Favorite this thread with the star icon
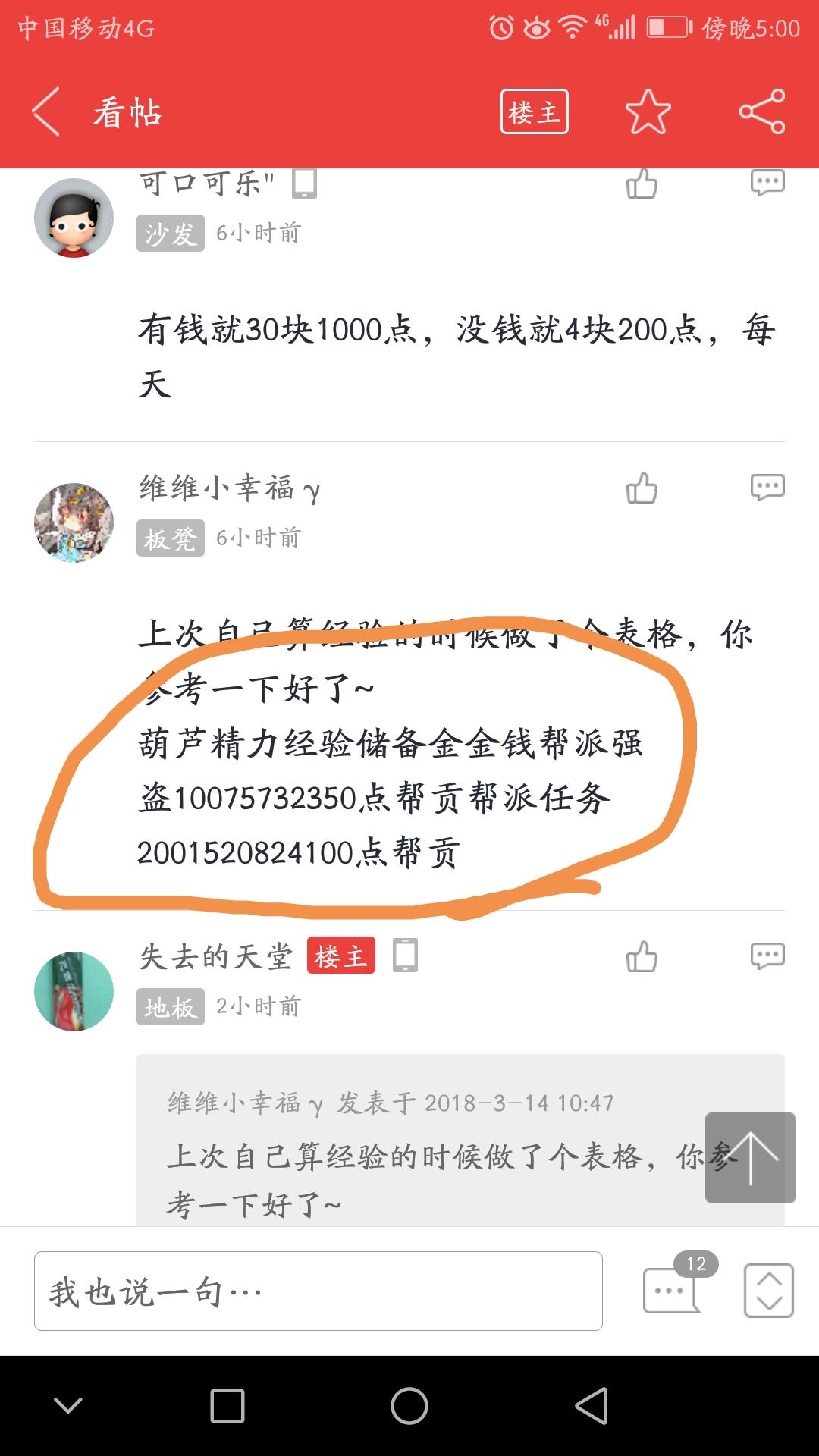The width and height of the screenshot is (819, 1456). coord(648,112)
